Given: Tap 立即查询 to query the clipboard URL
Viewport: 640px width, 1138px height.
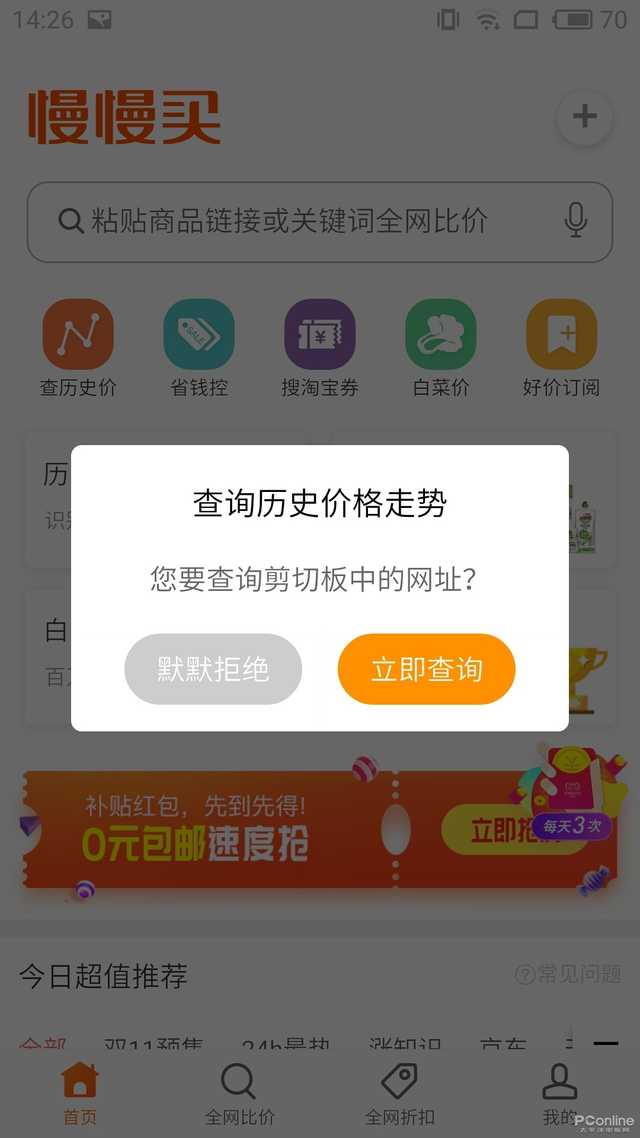Looking at the screenshot, I should click(426, 669).
